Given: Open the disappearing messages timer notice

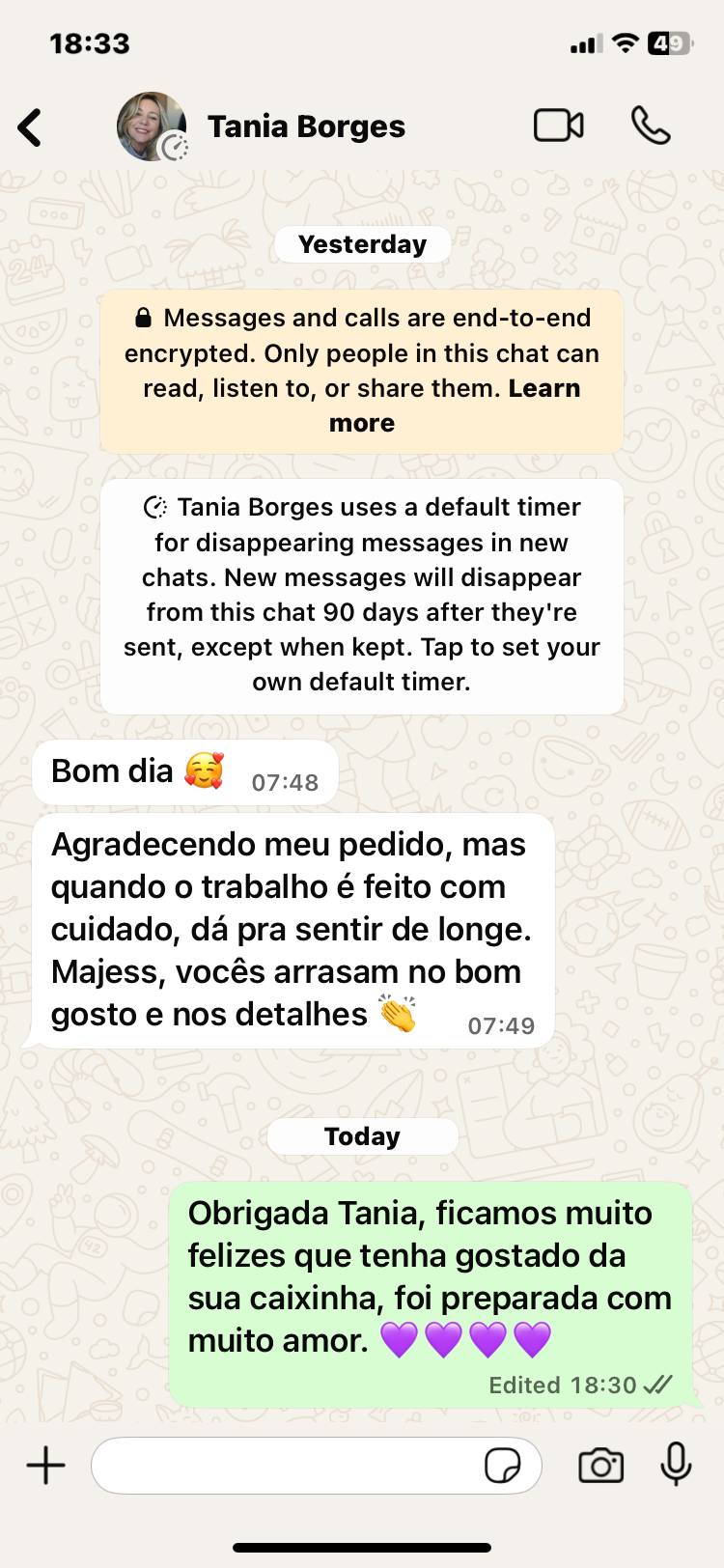Looking at the screenshot, I should (x=362, y=595).
